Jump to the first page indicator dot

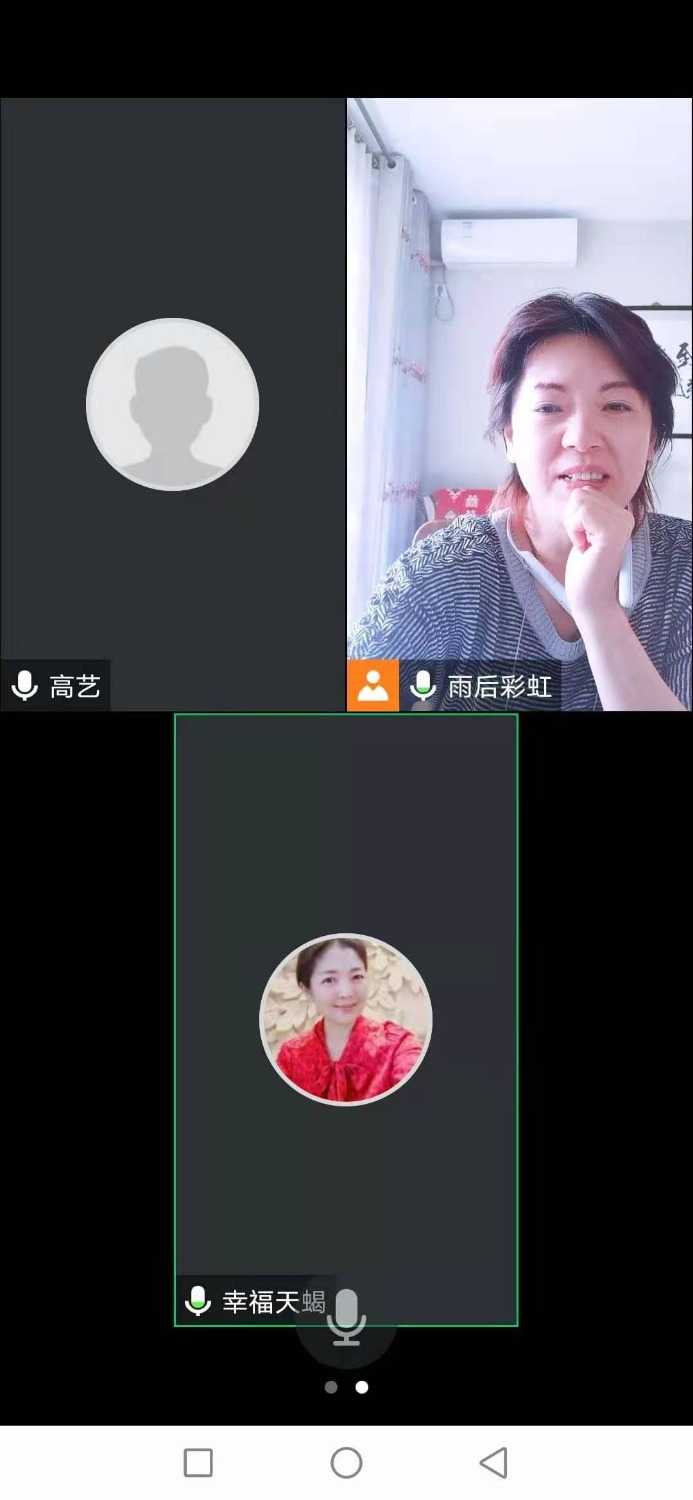click(x=331, y=1387)
